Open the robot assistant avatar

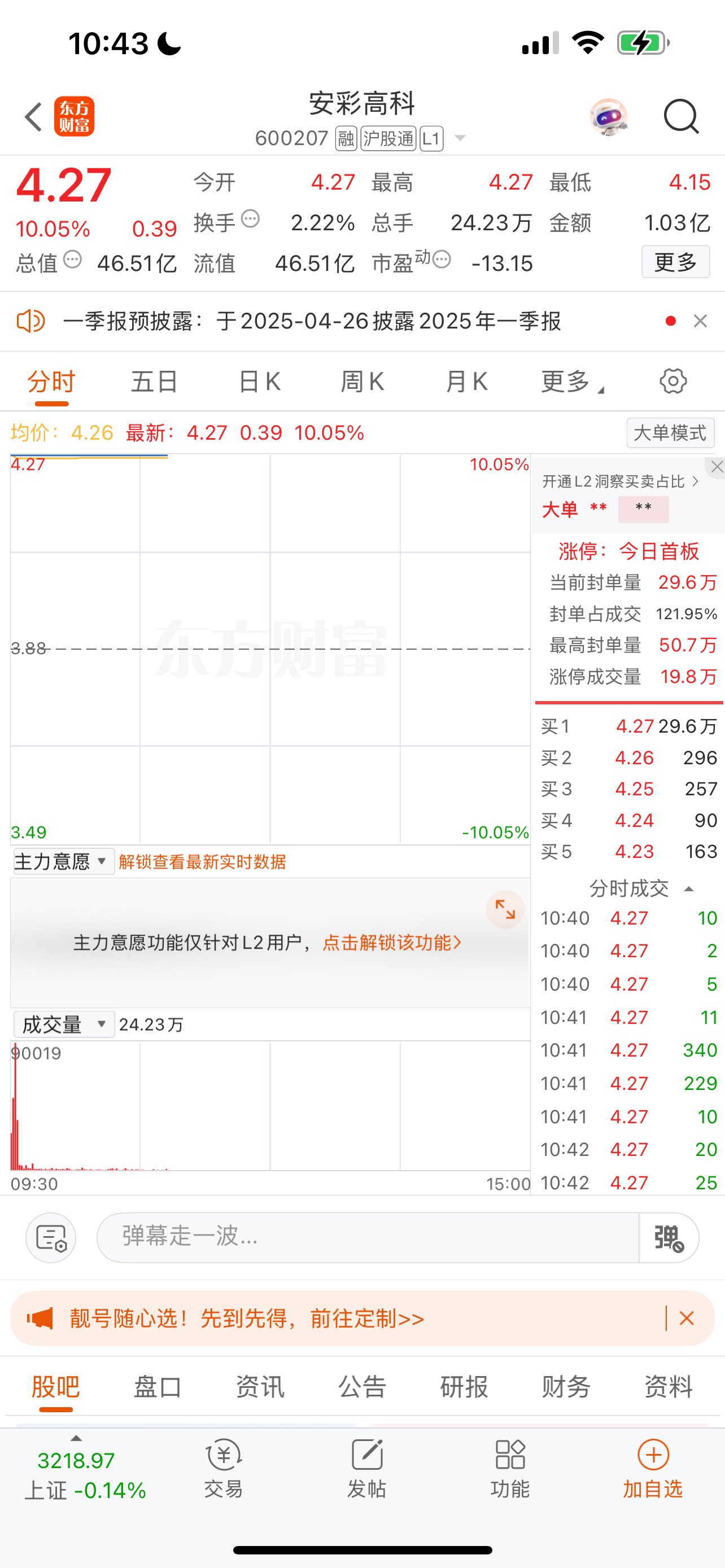click(608, 116)
